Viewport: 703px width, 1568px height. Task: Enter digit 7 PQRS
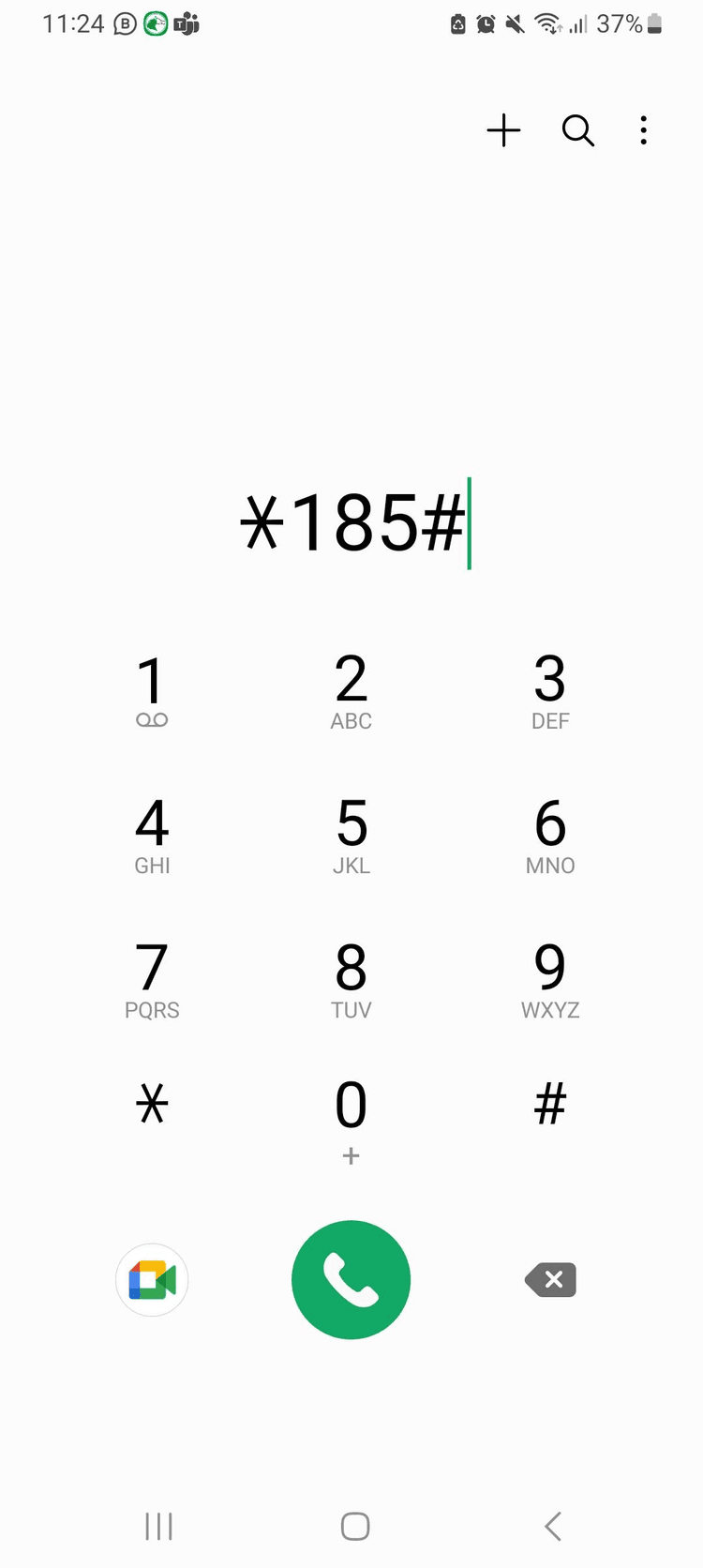pyautogui.click(x=152, y=979)
